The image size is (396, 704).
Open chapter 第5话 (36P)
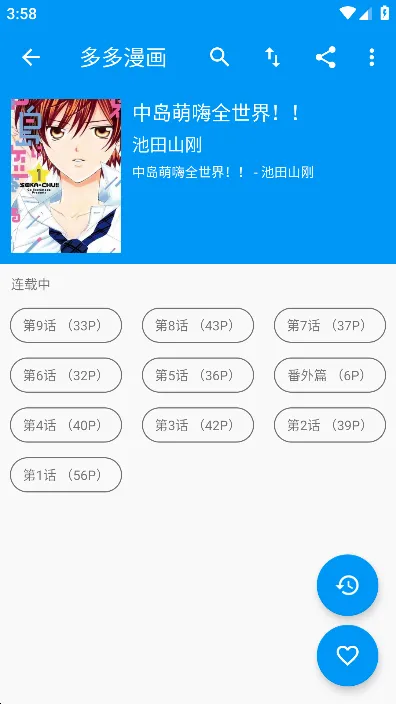198,375
